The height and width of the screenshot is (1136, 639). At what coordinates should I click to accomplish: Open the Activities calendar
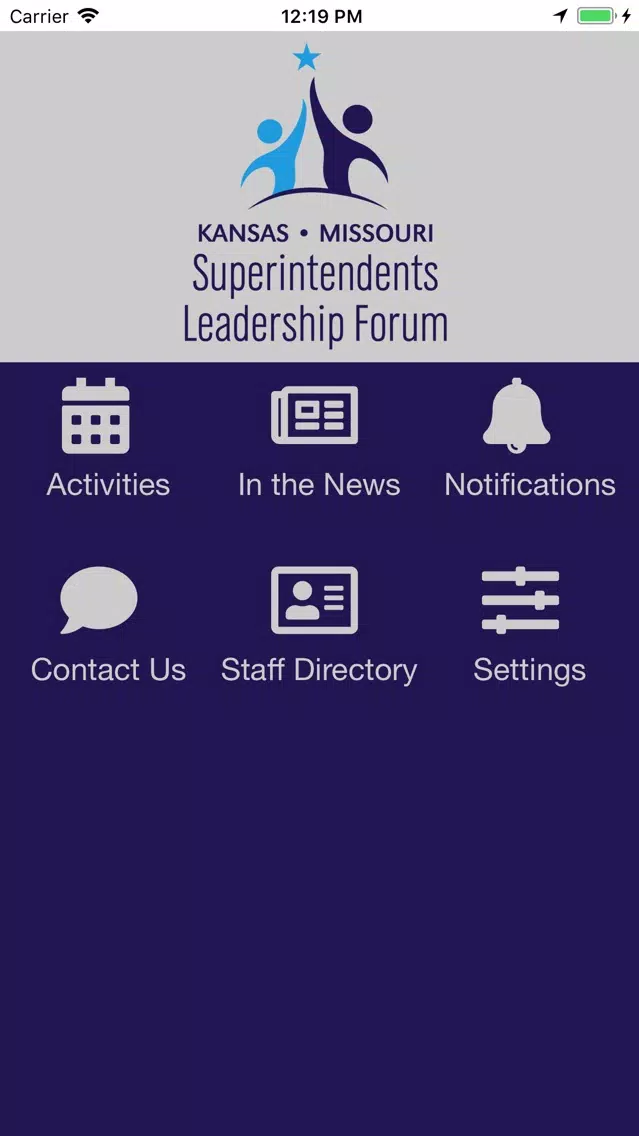96,416
